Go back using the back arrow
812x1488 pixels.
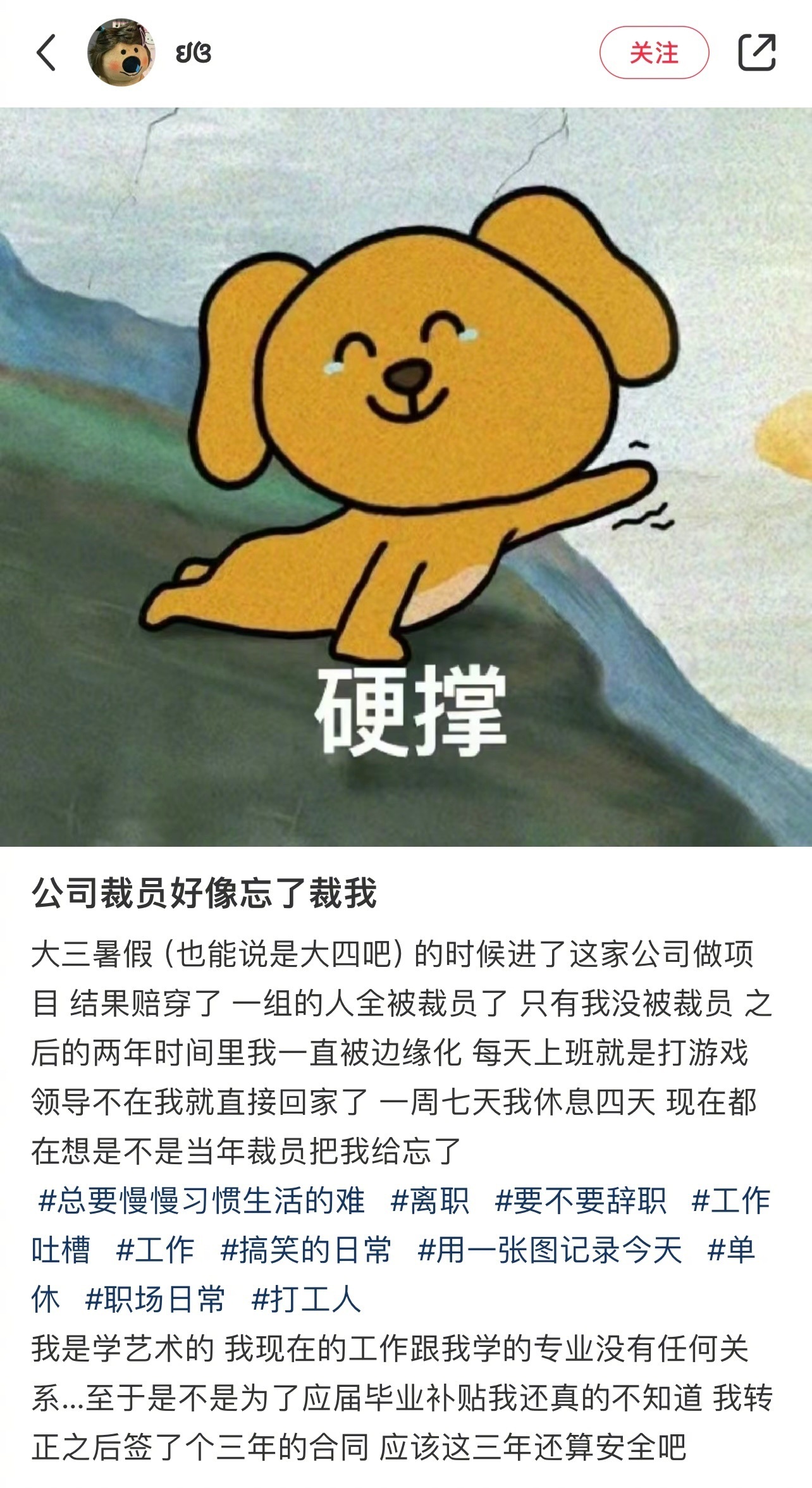pyautogui.click(x=46, y=52)
